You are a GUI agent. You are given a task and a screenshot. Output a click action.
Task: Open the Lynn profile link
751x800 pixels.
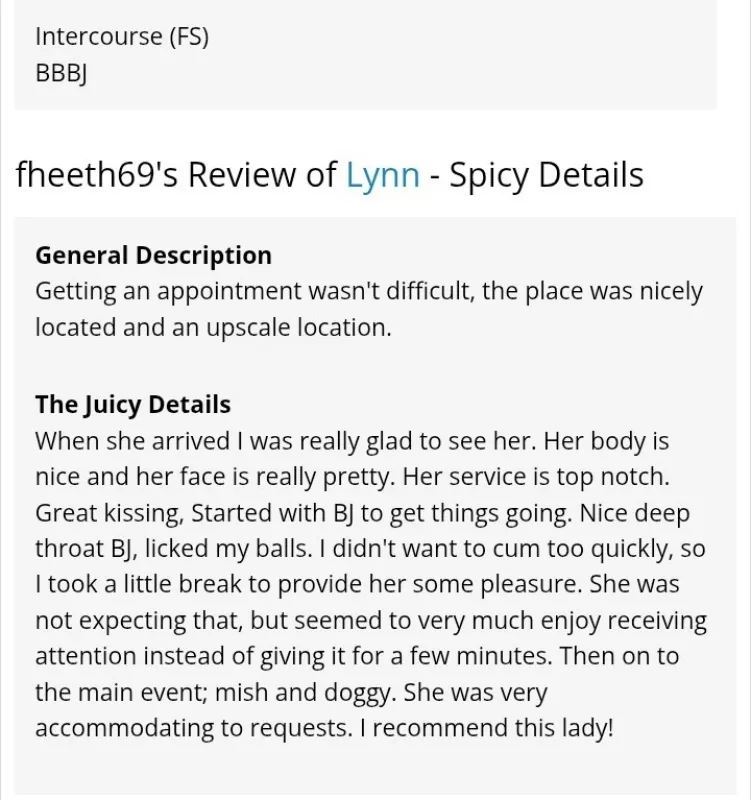tap(382, 176)
